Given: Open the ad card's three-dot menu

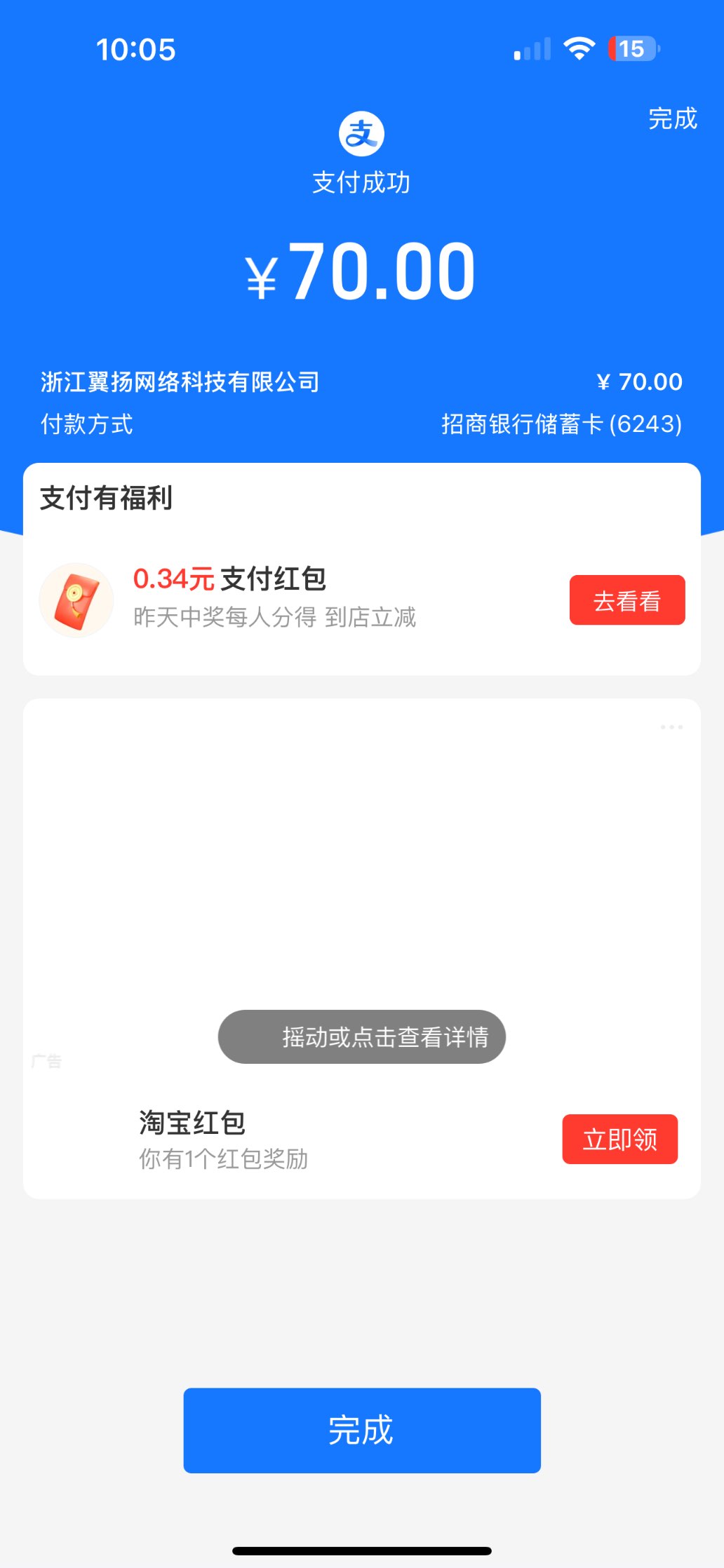Looking at the screenshot, I should (671, 727).
